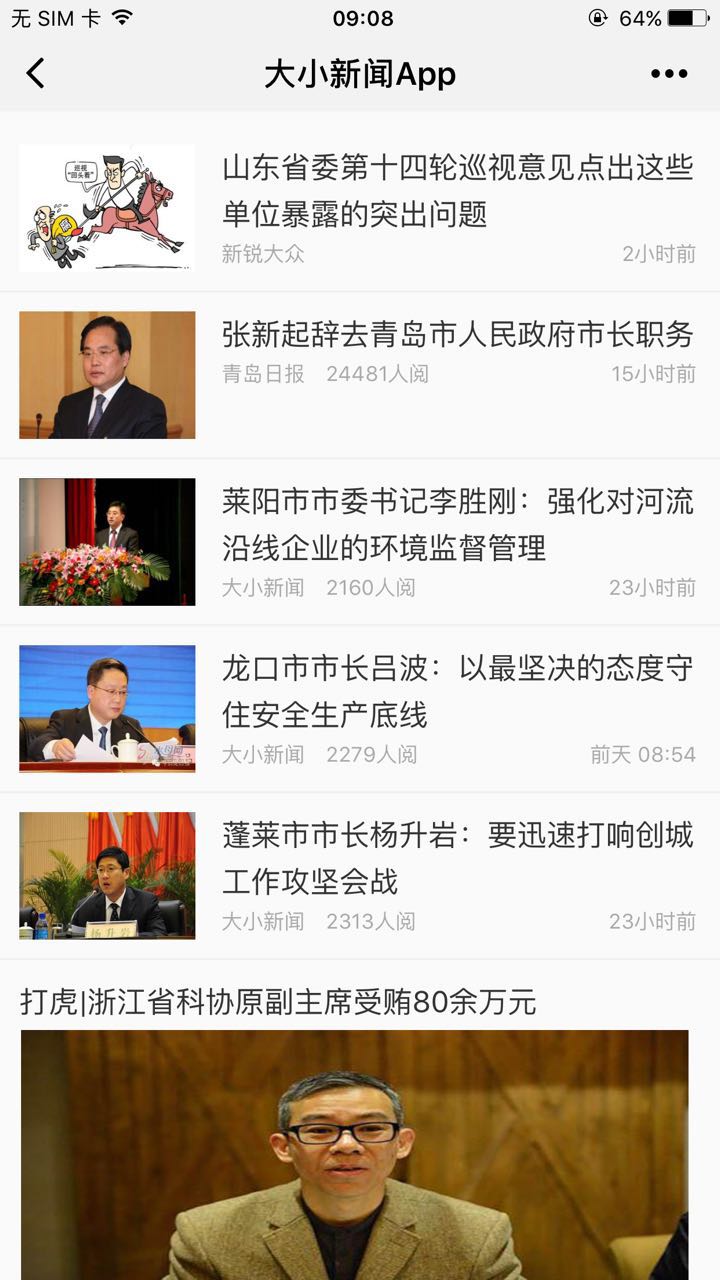Go back using the top-left arrow
Image resolution: width=720 pixels, height=1280 pixels.
(x=36, y=73)
